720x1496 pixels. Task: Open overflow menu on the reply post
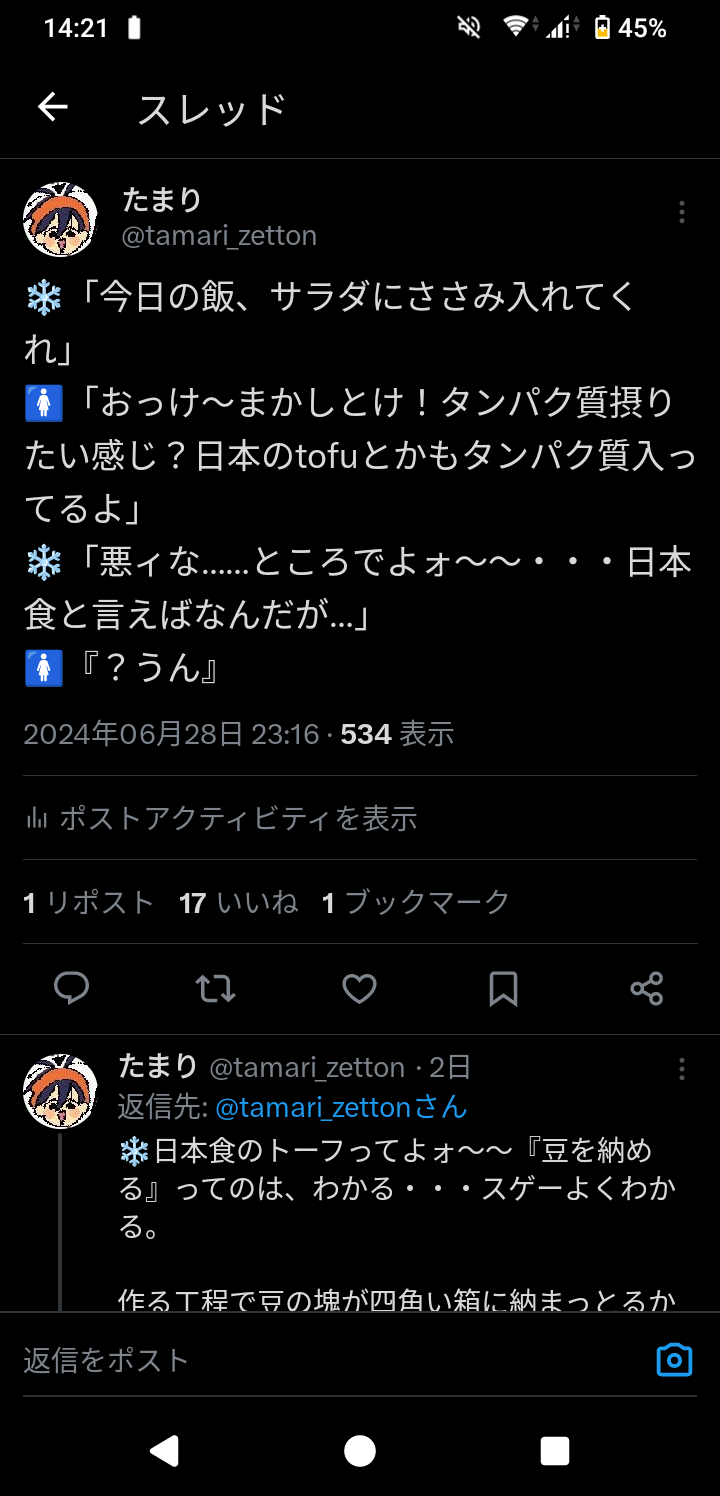click(681, 1069)
